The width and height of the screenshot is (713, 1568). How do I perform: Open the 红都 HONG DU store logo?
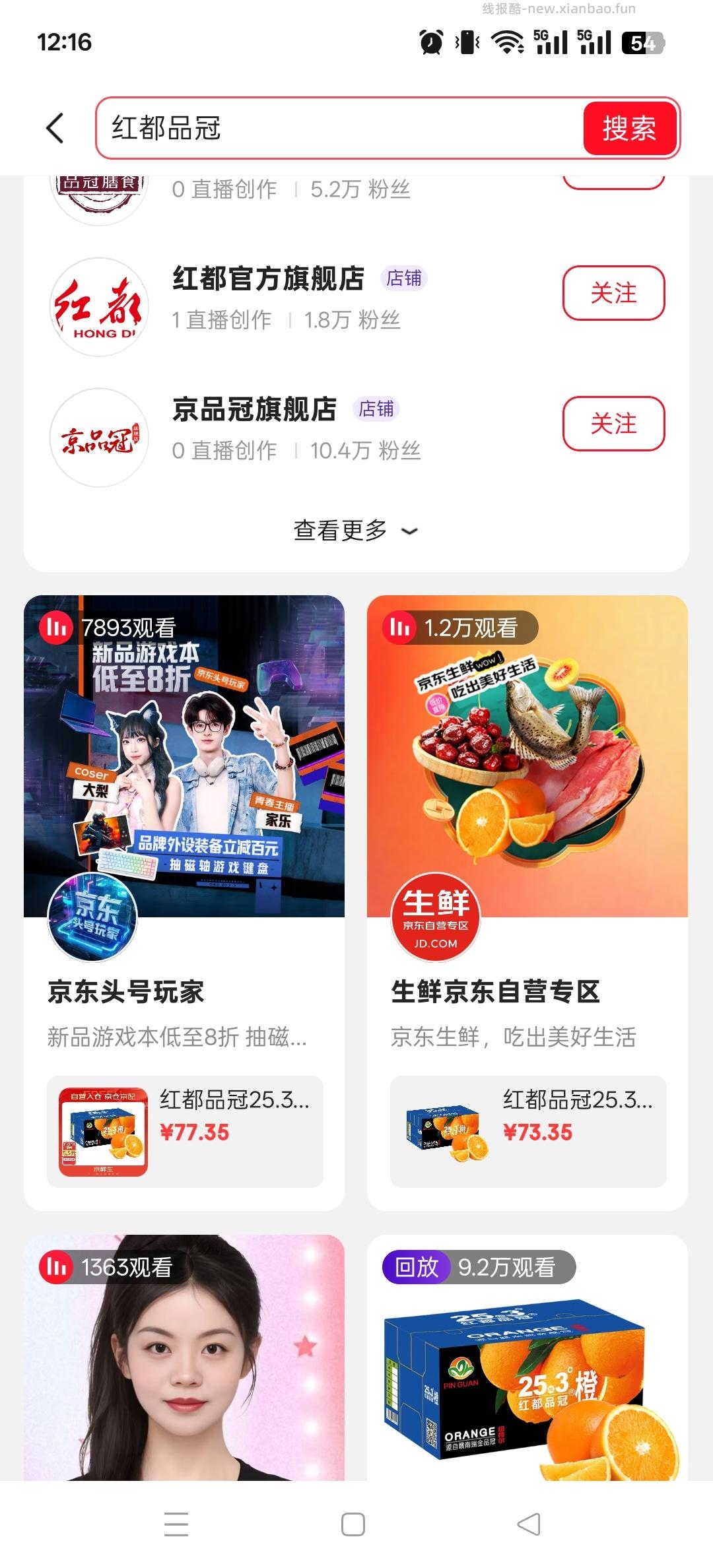(98, 307)
